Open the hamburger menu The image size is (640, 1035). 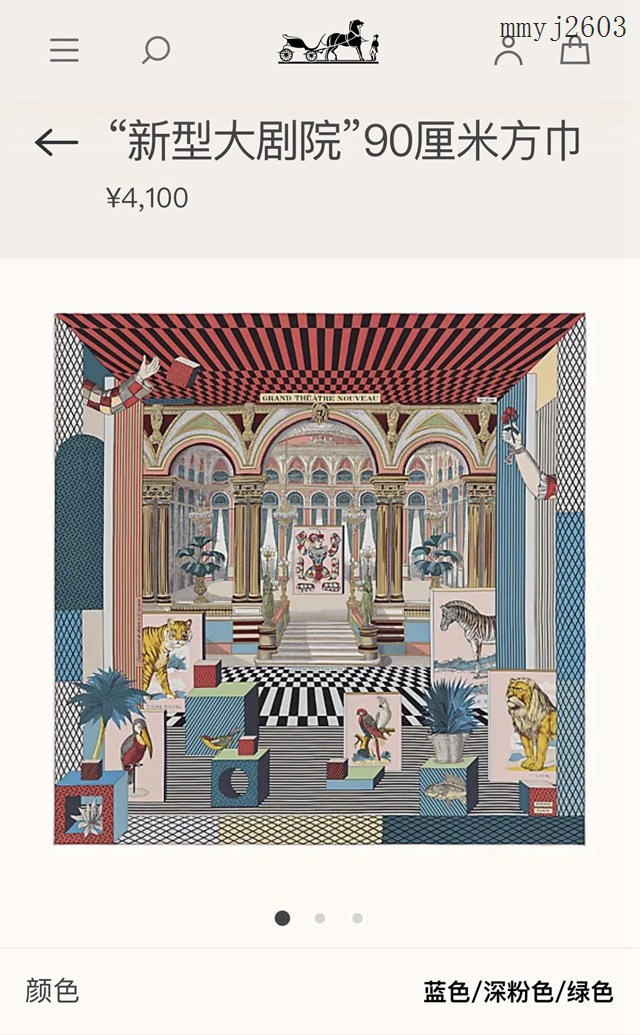(64, 49)
